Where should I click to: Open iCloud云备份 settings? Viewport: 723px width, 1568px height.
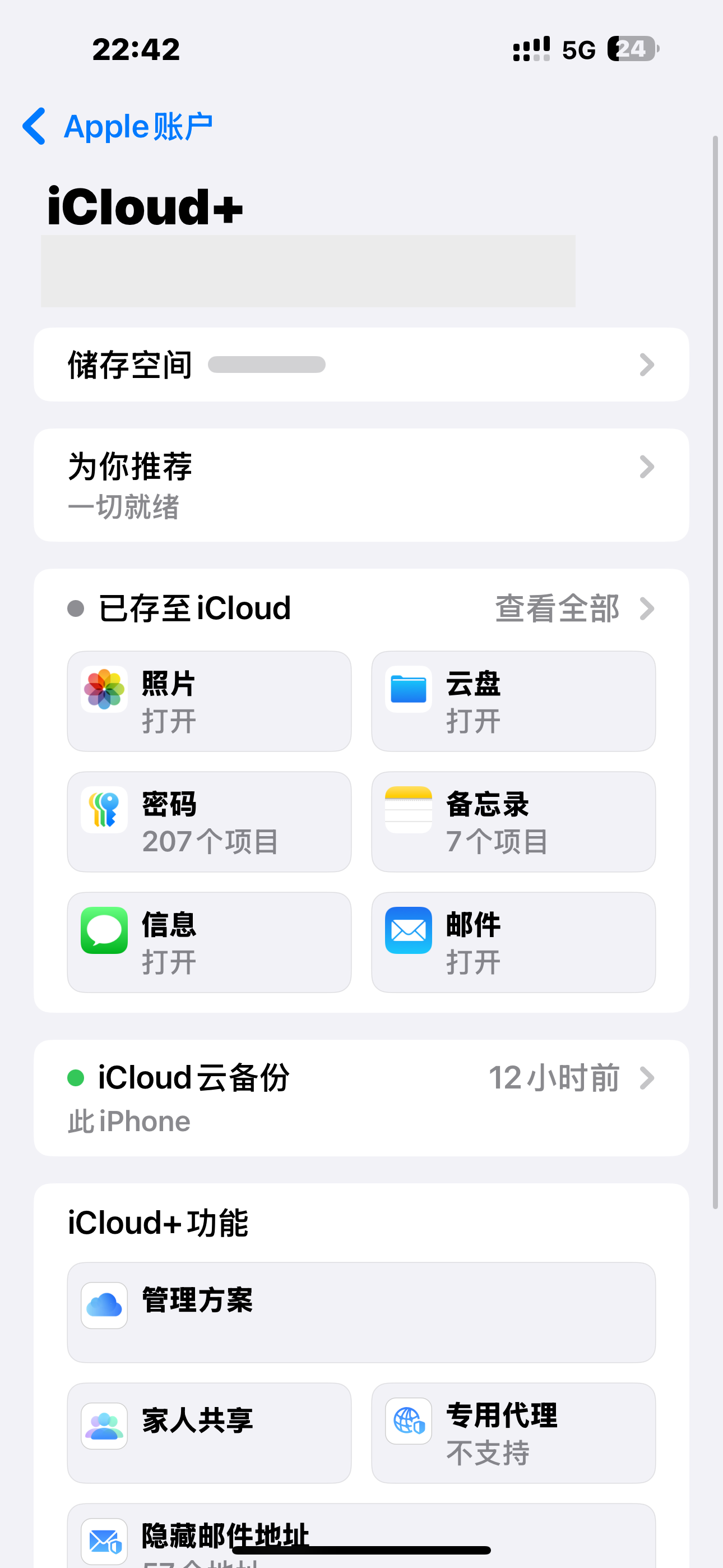tap(361, 1097)
